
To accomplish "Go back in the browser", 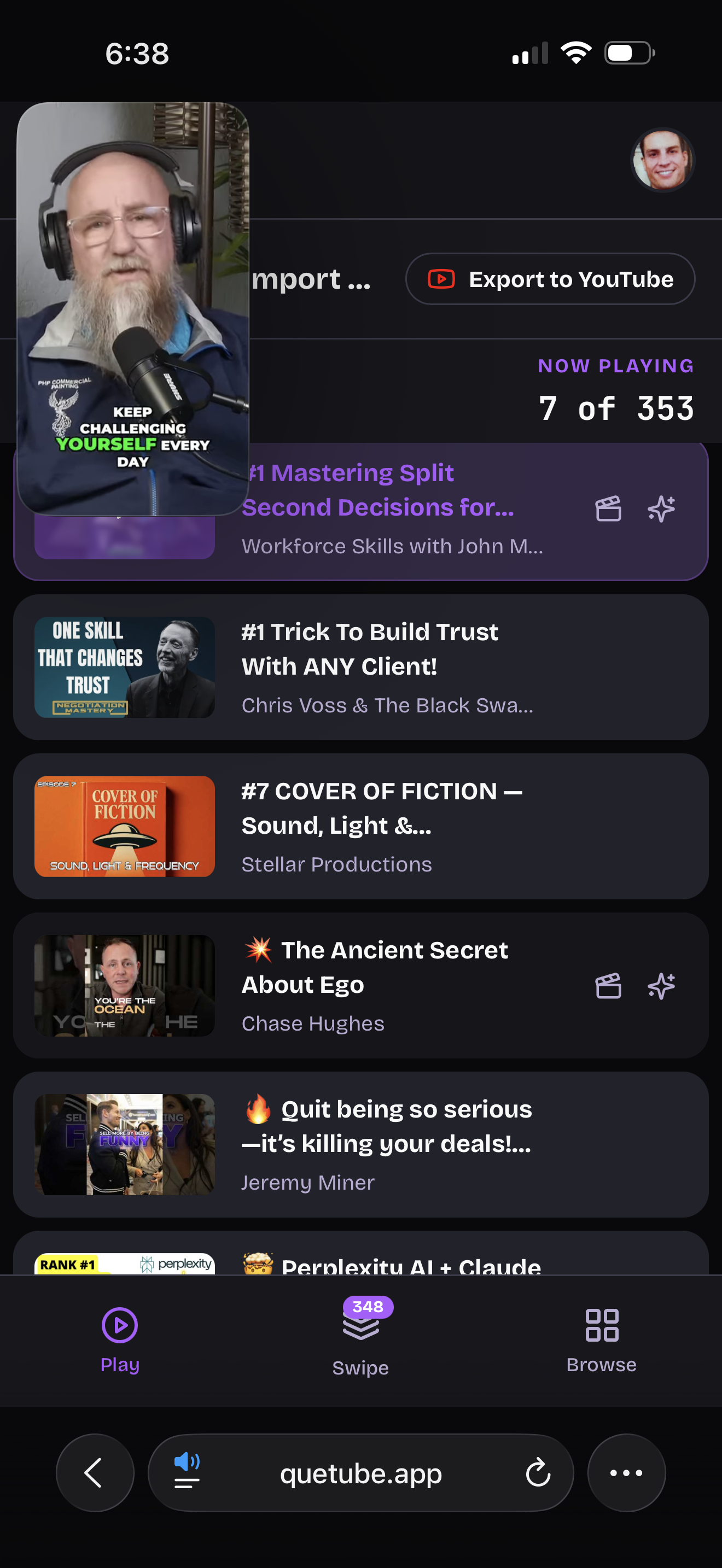I will pos(95,1473).
